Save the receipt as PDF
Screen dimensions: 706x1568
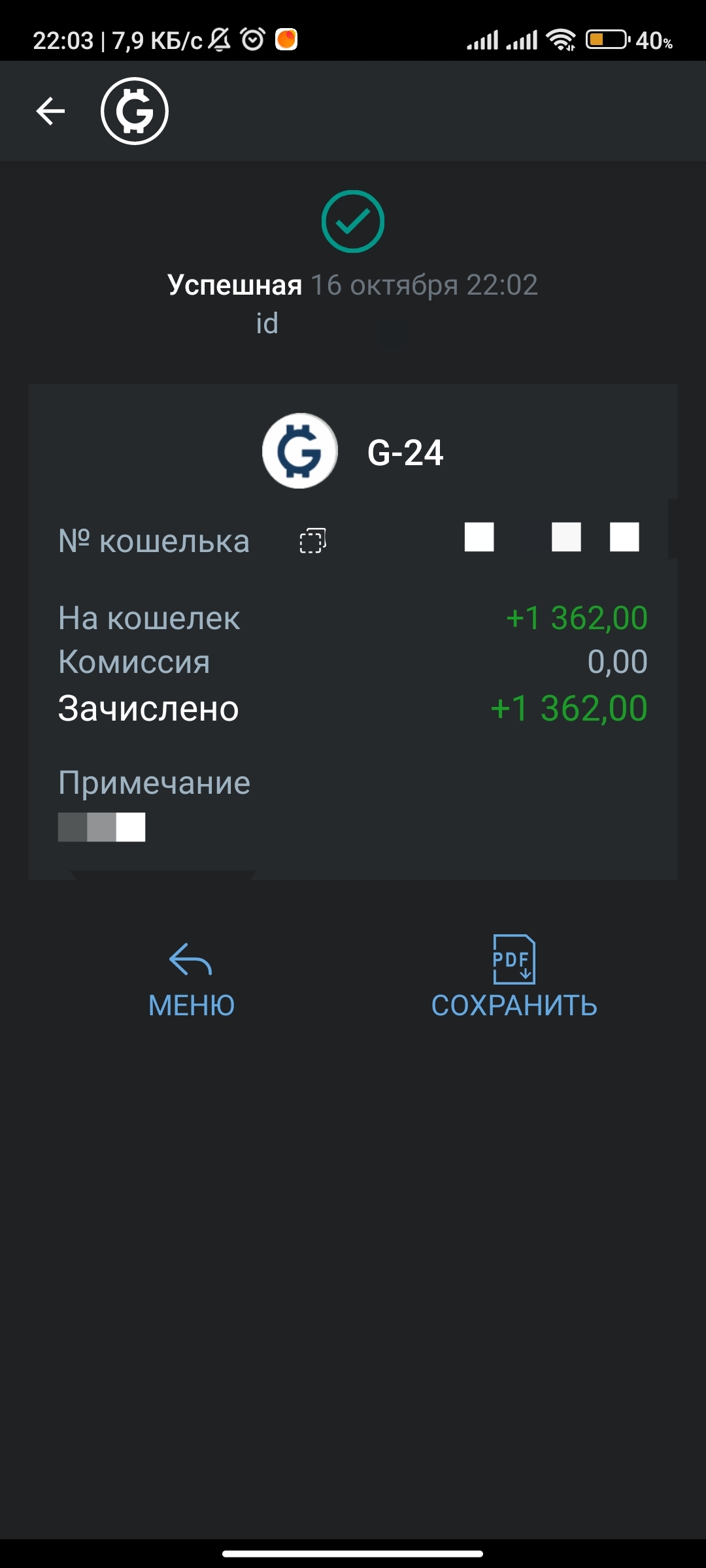(x=514, y=978)
